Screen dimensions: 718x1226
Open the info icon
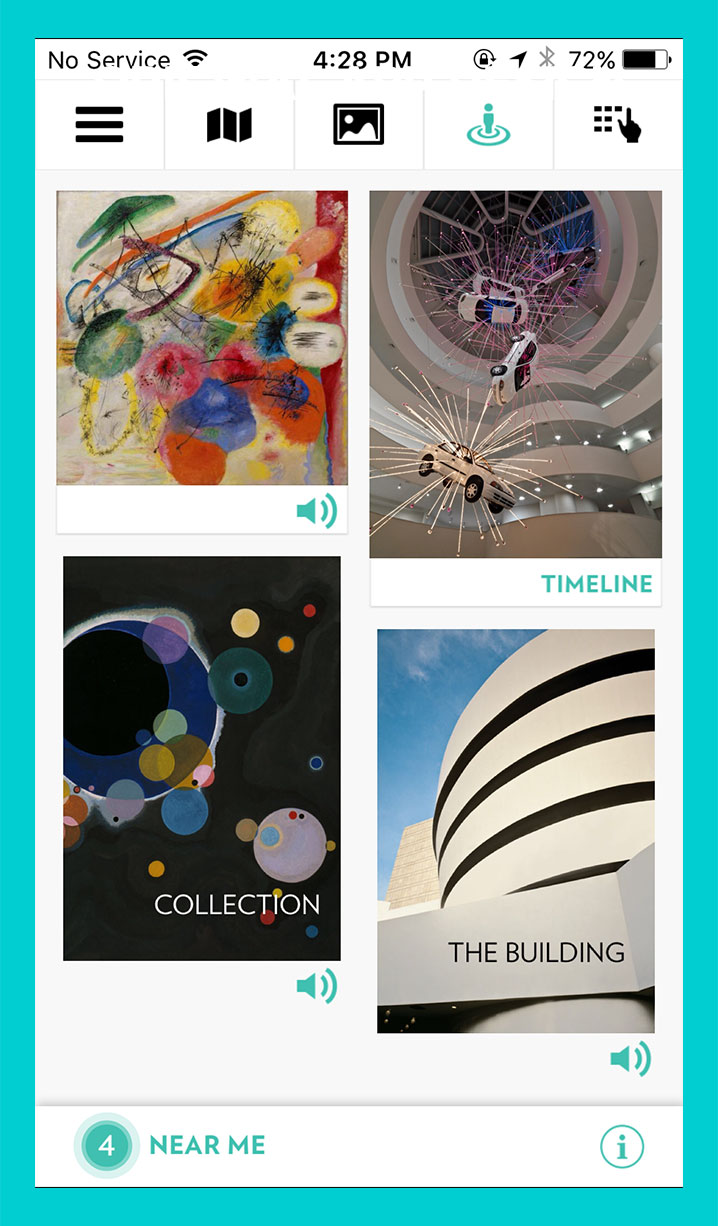[x=622, y=1146]
